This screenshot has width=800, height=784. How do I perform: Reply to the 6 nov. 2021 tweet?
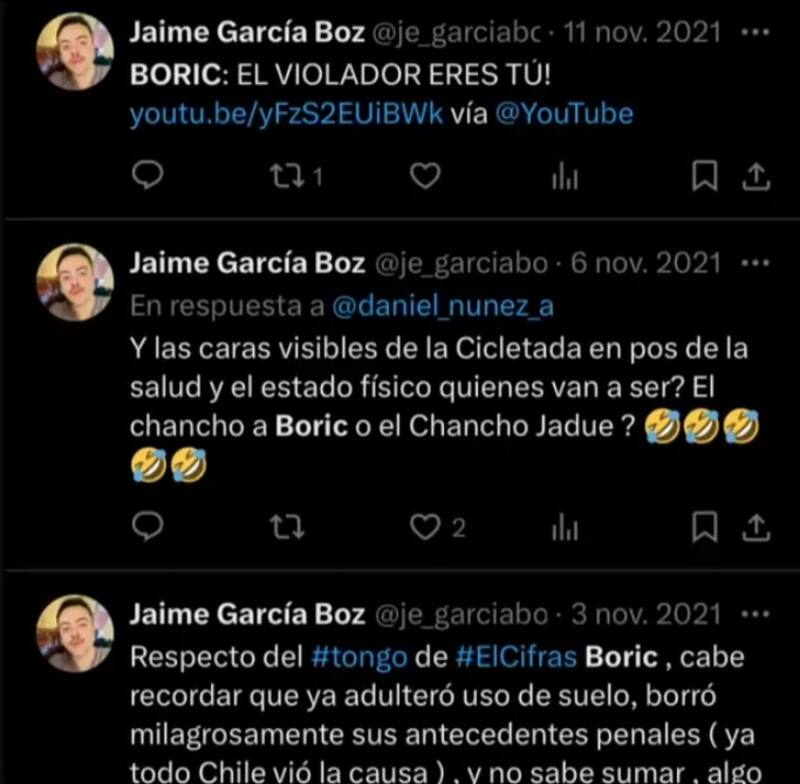148,527
